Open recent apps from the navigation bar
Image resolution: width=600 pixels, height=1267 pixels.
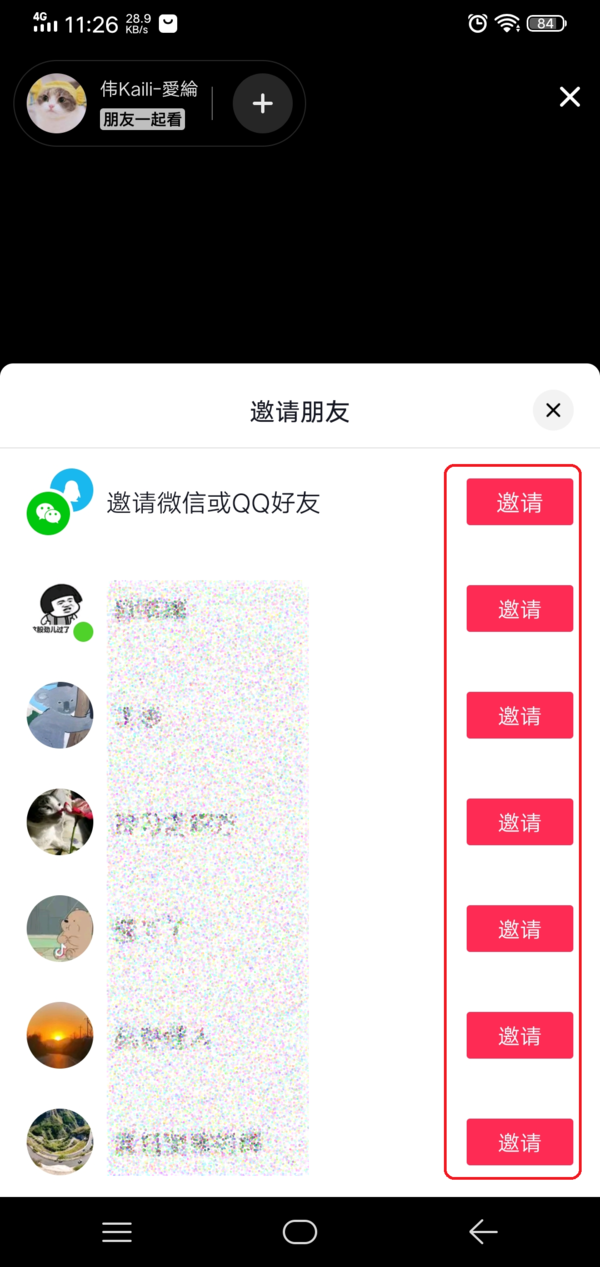click(x=117, y=1232)
